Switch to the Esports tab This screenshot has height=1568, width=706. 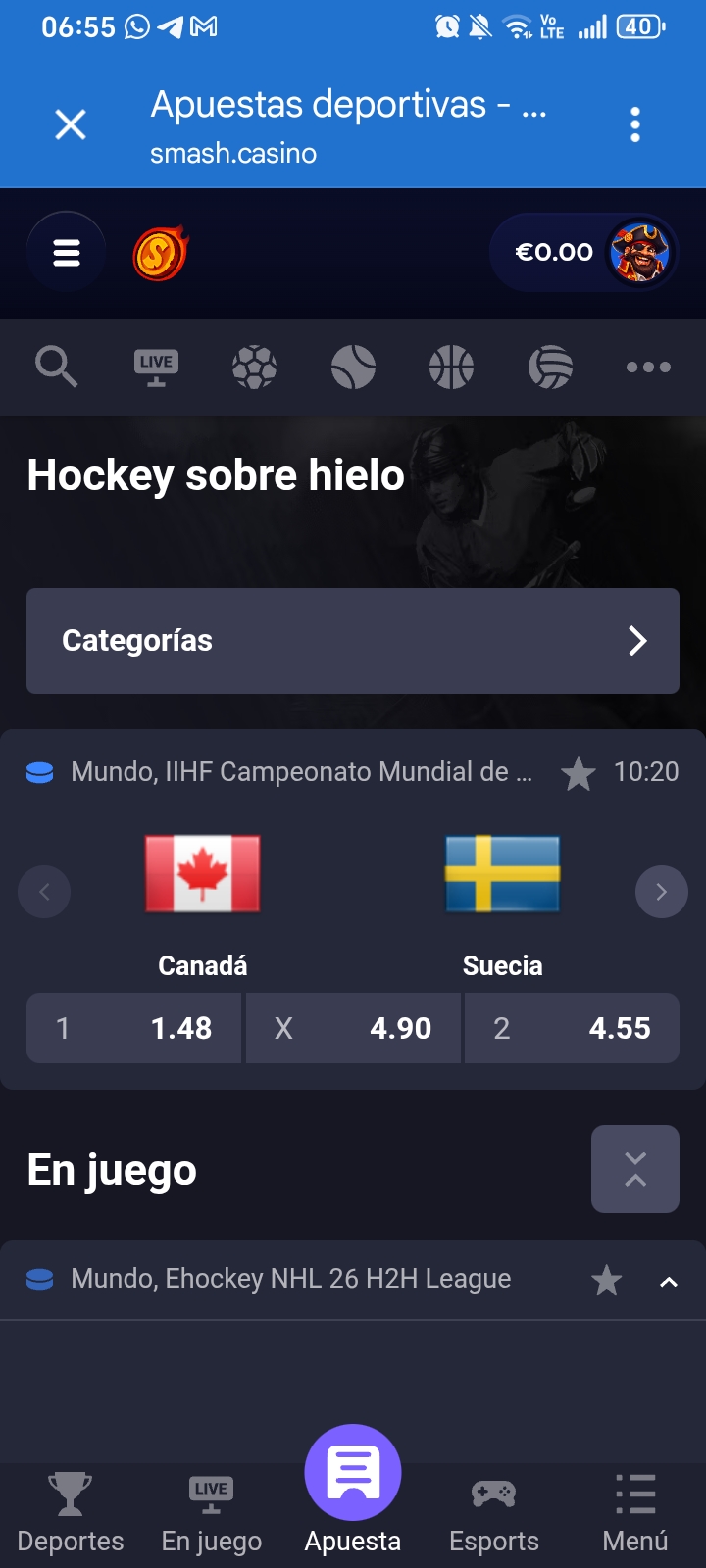tap(494, 1514)
